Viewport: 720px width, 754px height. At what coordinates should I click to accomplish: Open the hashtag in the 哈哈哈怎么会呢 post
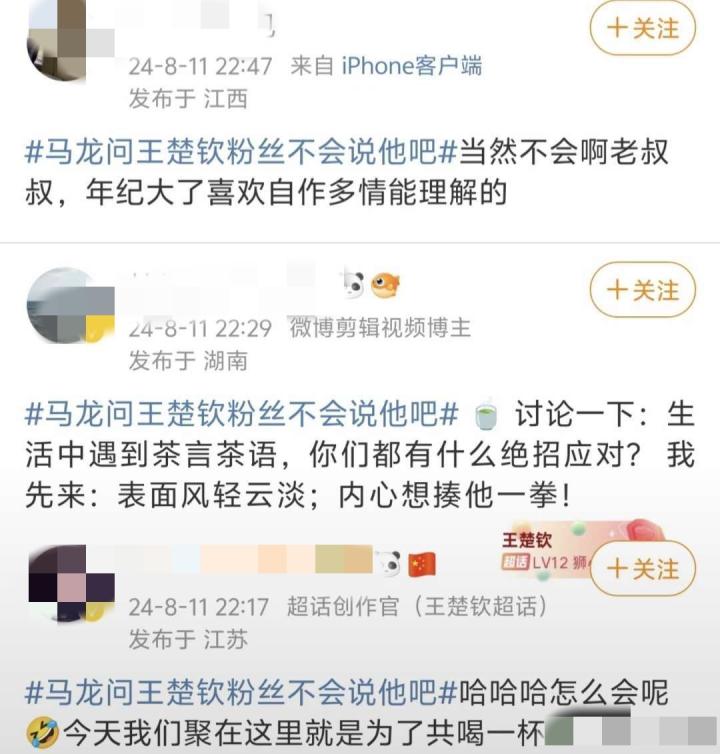click(x=240, y=691)
